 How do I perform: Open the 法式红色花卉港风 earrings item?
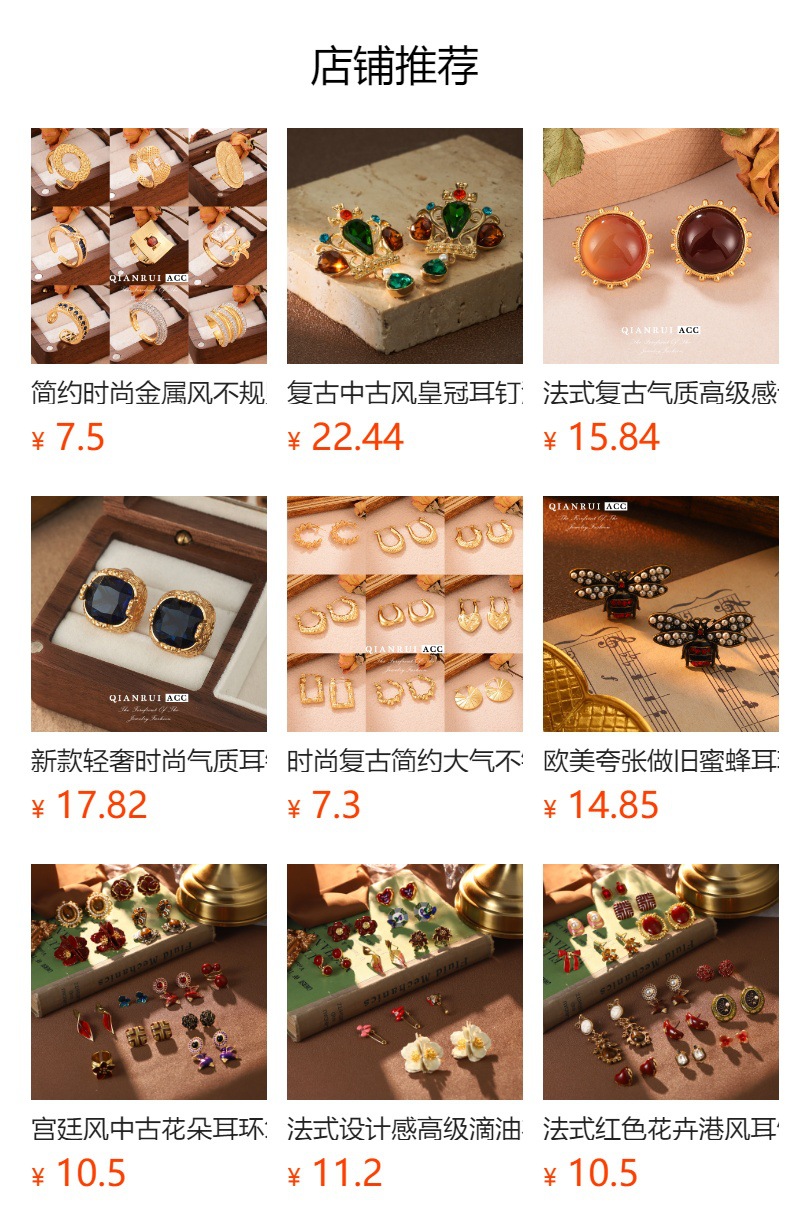pyautogui.click(x=660, y=982)
